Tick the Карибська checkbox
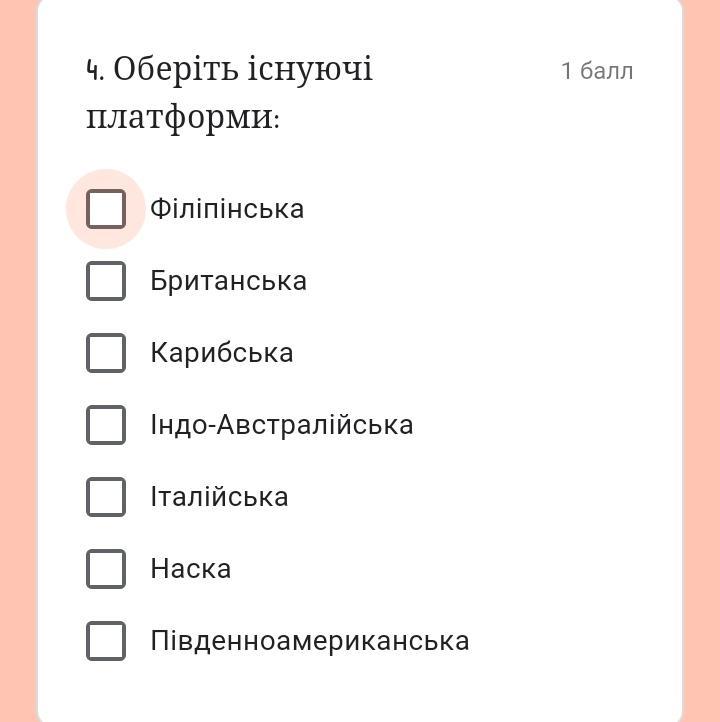This screenshot has width=720, height=722. click(106, 353)
